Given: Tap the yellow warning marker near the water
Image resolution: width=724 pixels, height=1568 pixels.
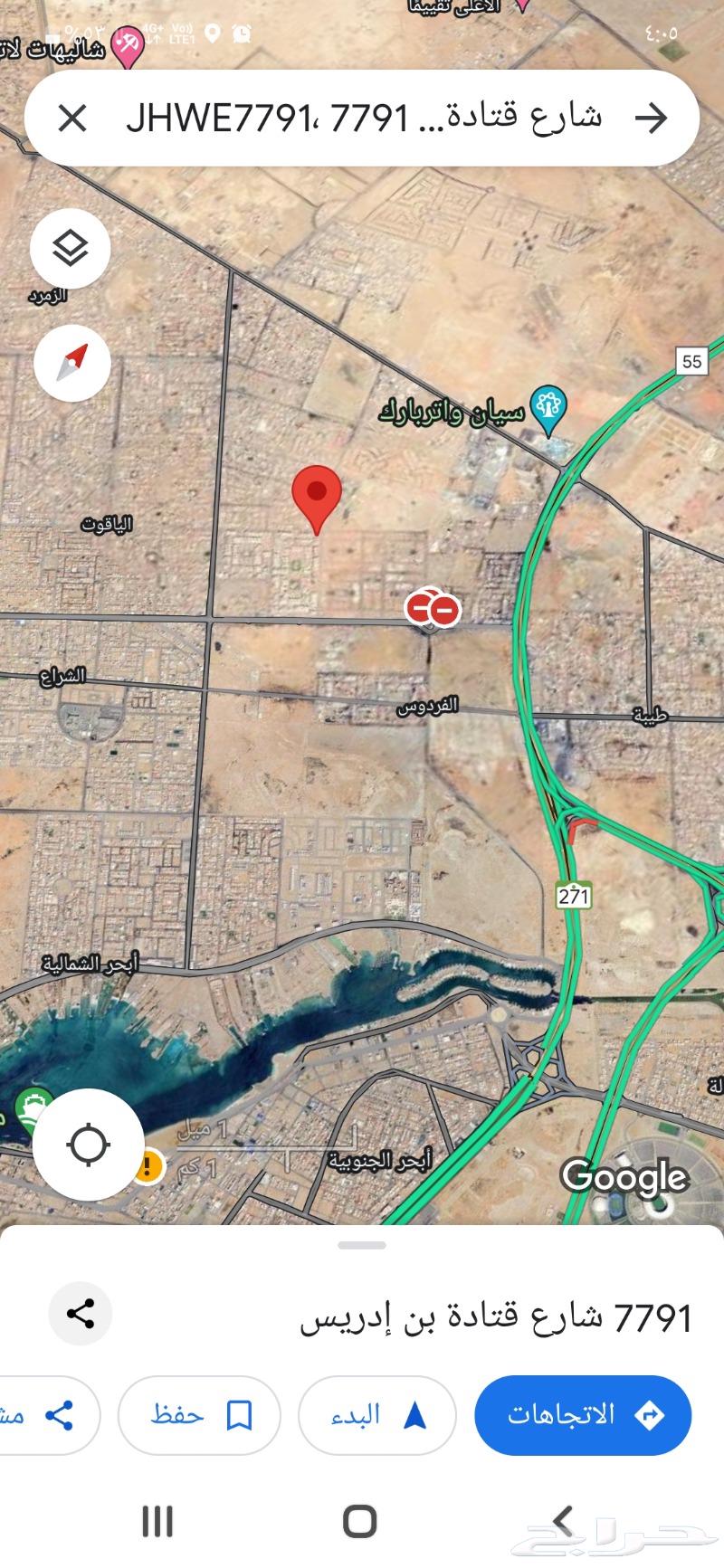Looking at the screenshot, I should click(x=148, y=1164).
